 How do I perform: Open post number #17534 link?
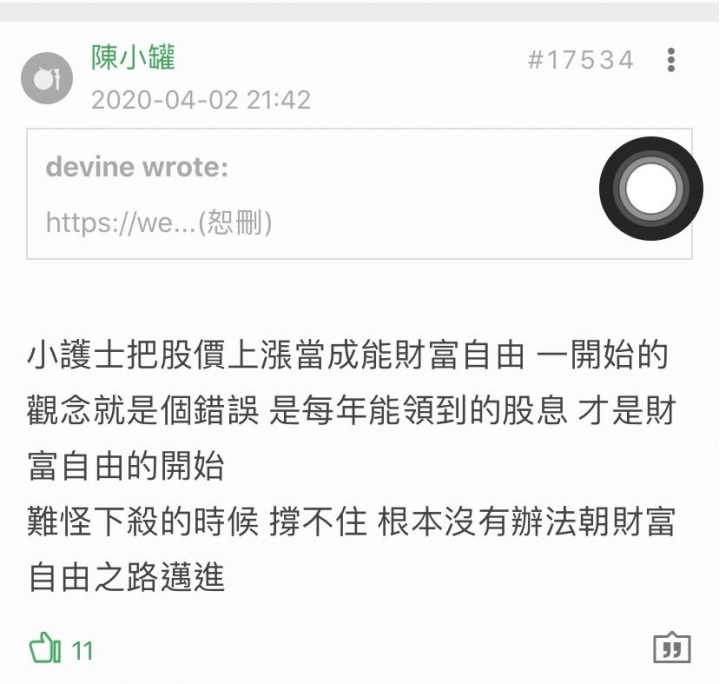pos(581,60)
